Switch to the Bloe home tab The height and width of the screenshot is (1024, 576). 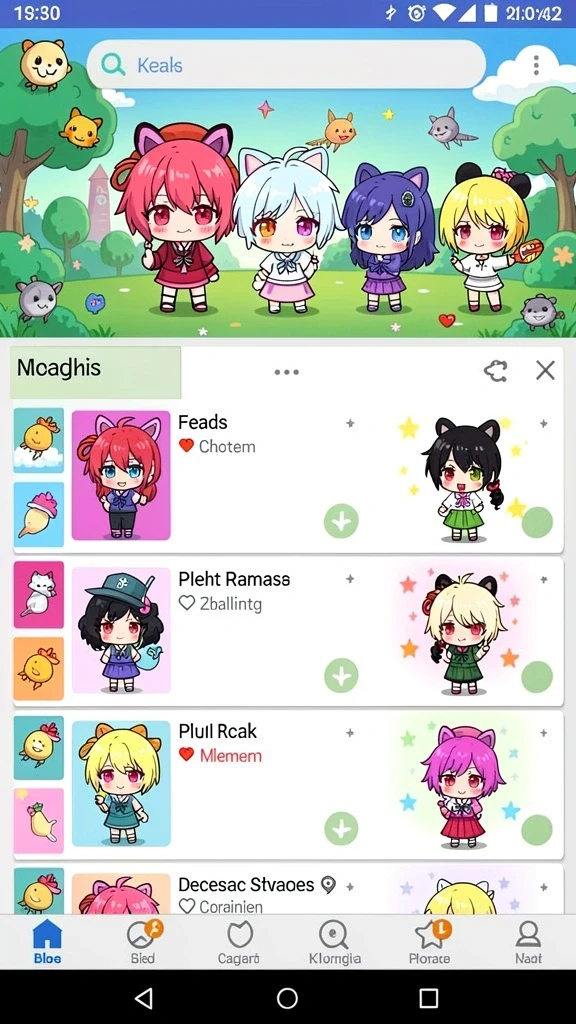click(48, 942)
